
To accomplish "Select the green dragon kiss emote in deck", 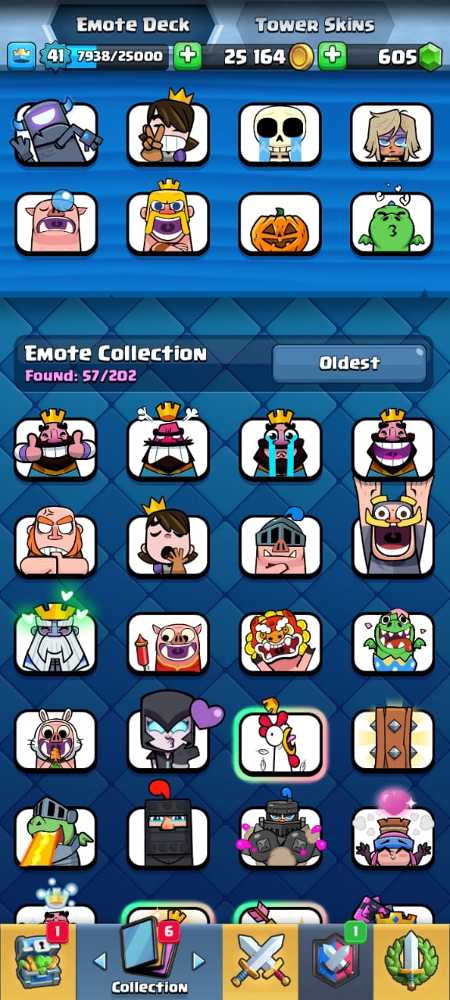I will [392, 224].
